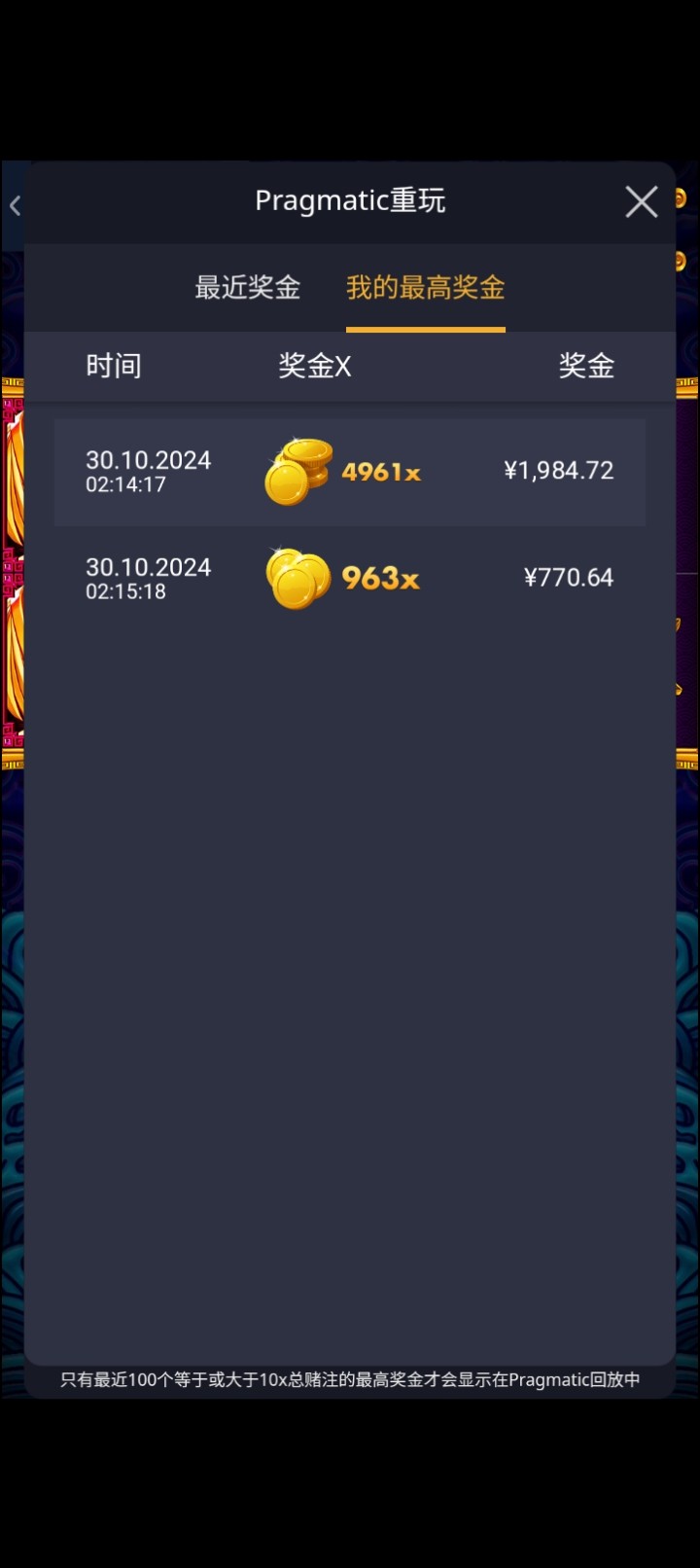Select the 我的最高奖金 tab
Viewport: 700px width, 1568px height.
(426, 288)
